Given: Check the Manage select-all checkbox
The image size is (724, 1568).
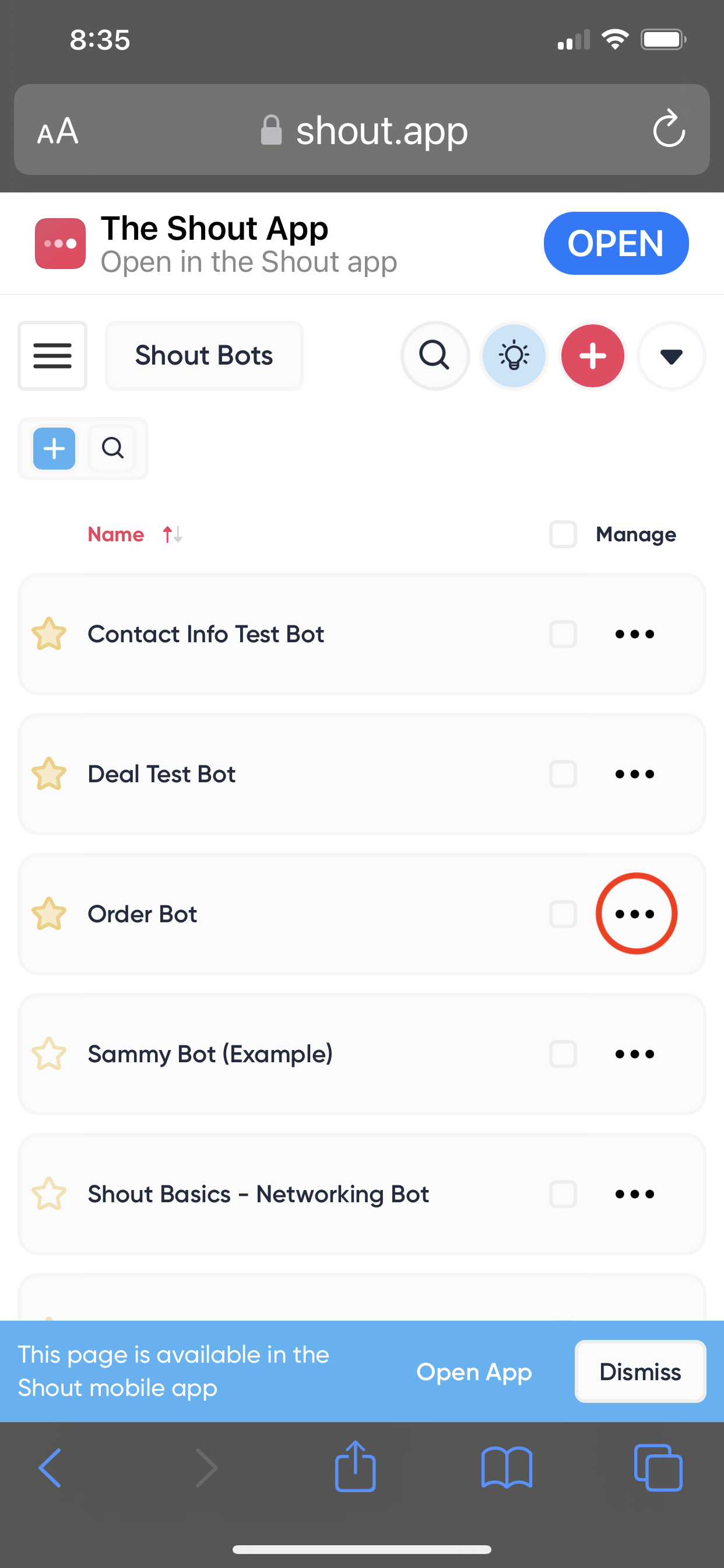Looking at the screenshot, I should pos(563,534).
